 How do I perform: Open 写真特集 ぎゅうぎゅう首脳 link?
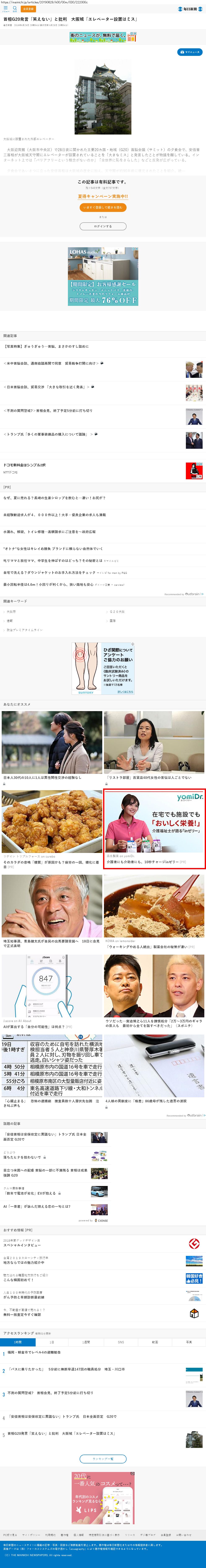46,346
